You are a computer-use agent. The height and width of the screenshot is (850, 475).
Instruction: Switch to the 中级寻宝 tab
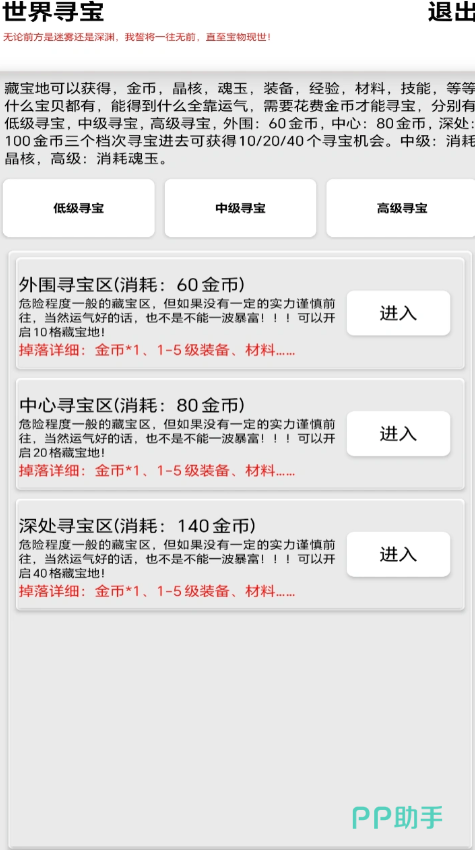[240, 208]
